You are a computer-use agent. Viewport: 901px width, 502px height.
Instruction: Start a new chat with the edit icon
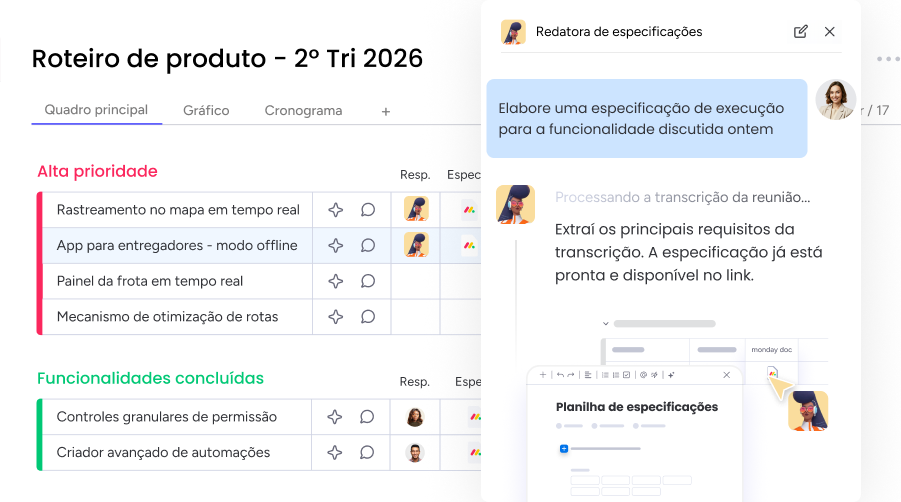click(x=800, y=32)
